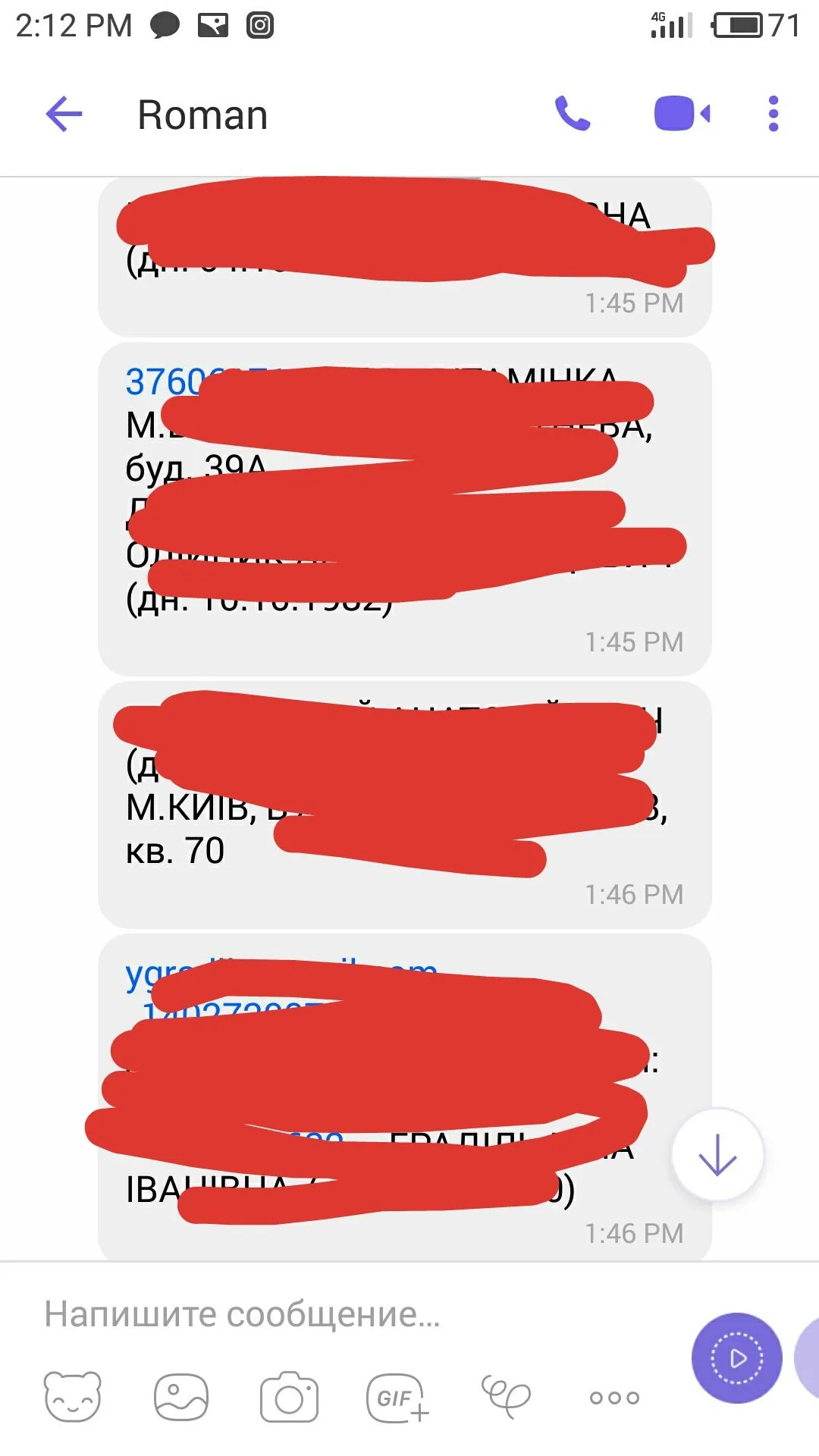The image size is (819, 1456).
Task: Open the gallery picker
Action: (180, 1397)
